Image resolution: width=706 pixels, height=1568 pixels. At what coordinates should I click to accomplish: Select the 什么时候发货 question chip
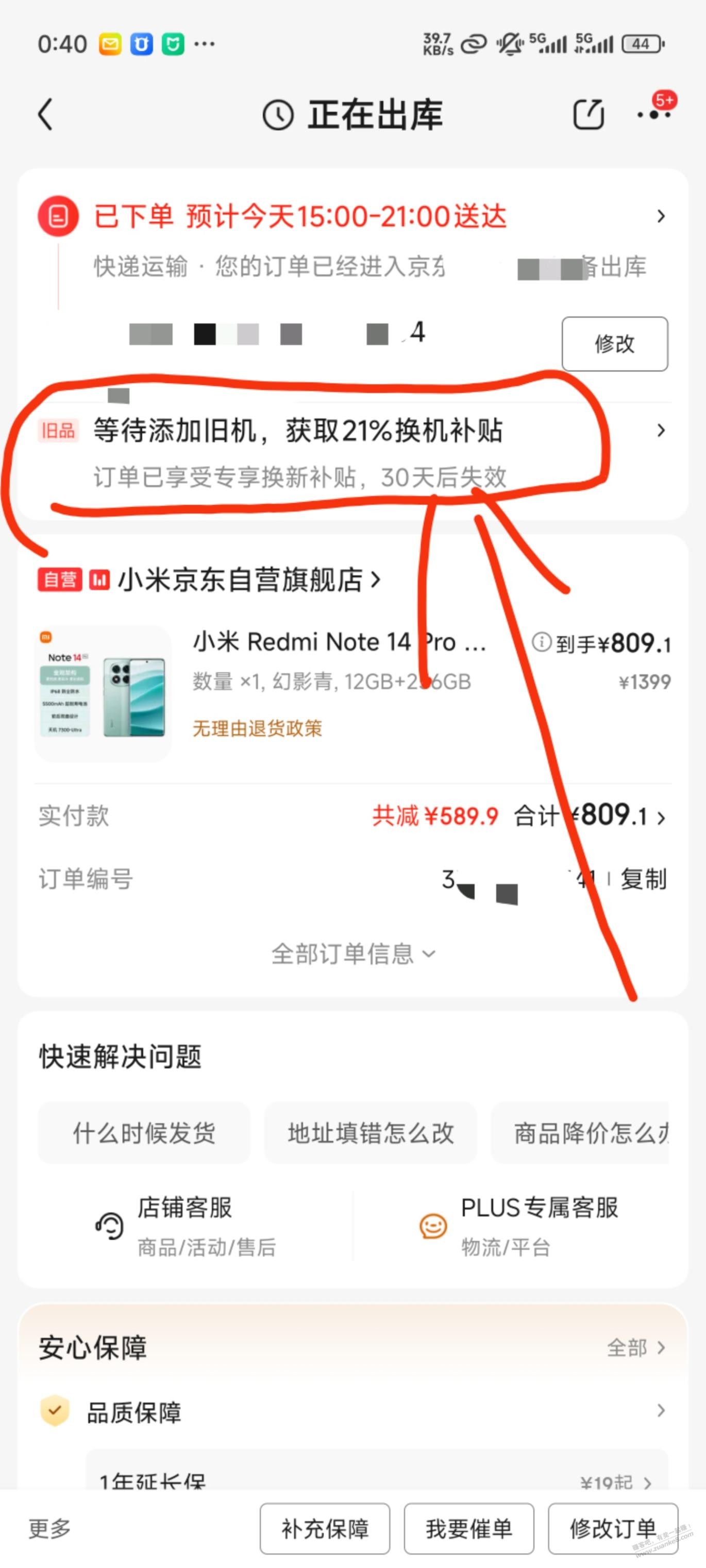click(x=144, y=1133)
